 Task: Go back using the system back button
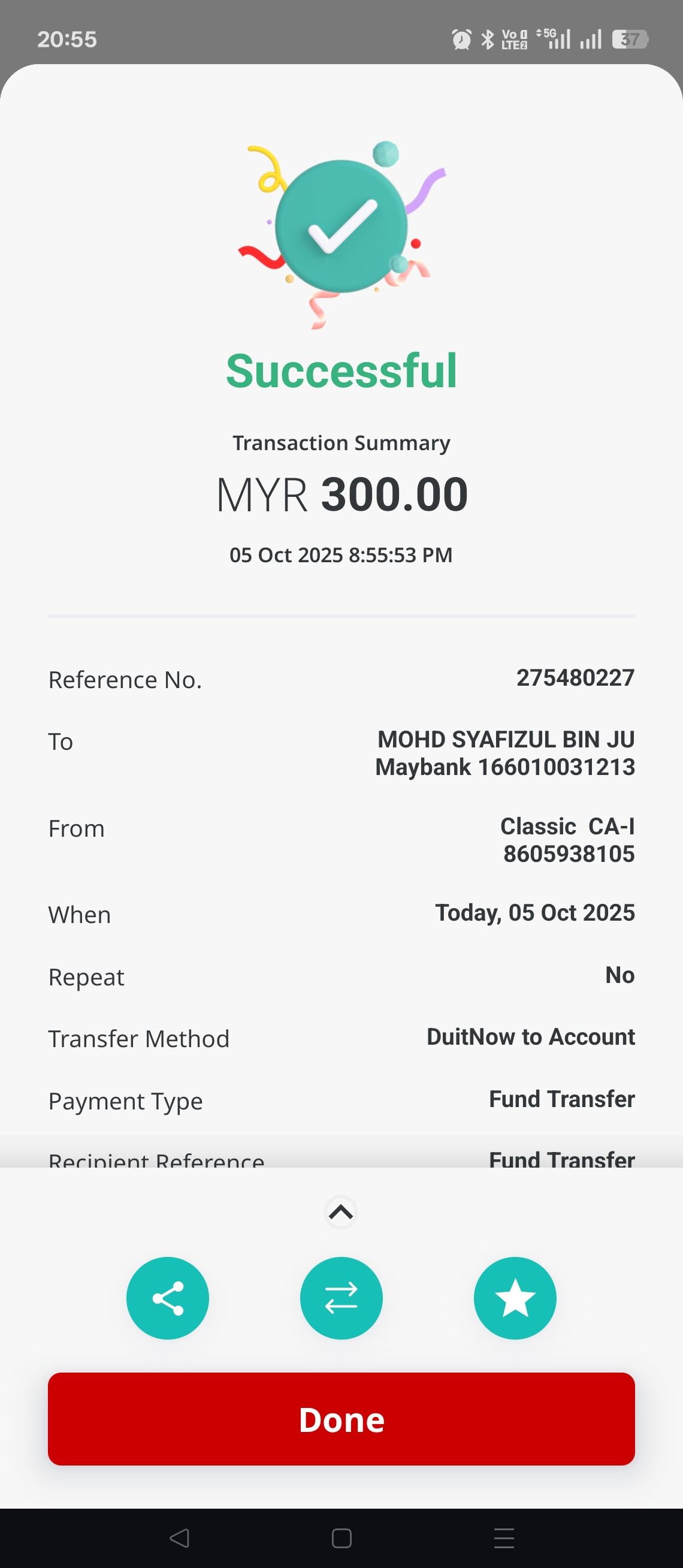pyautogui.click(x=179, y=1538)
